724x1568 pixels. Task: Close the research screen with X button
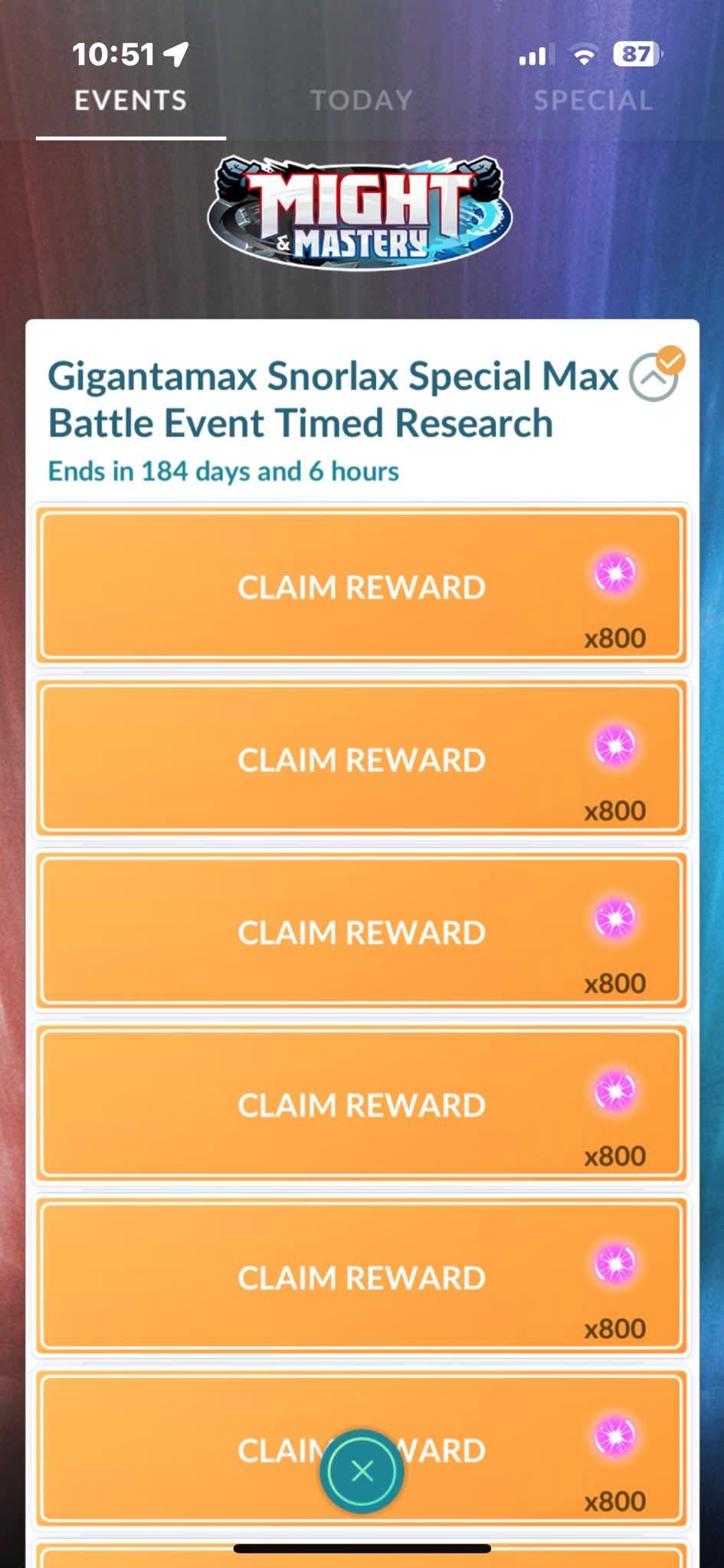point(362,1471)
